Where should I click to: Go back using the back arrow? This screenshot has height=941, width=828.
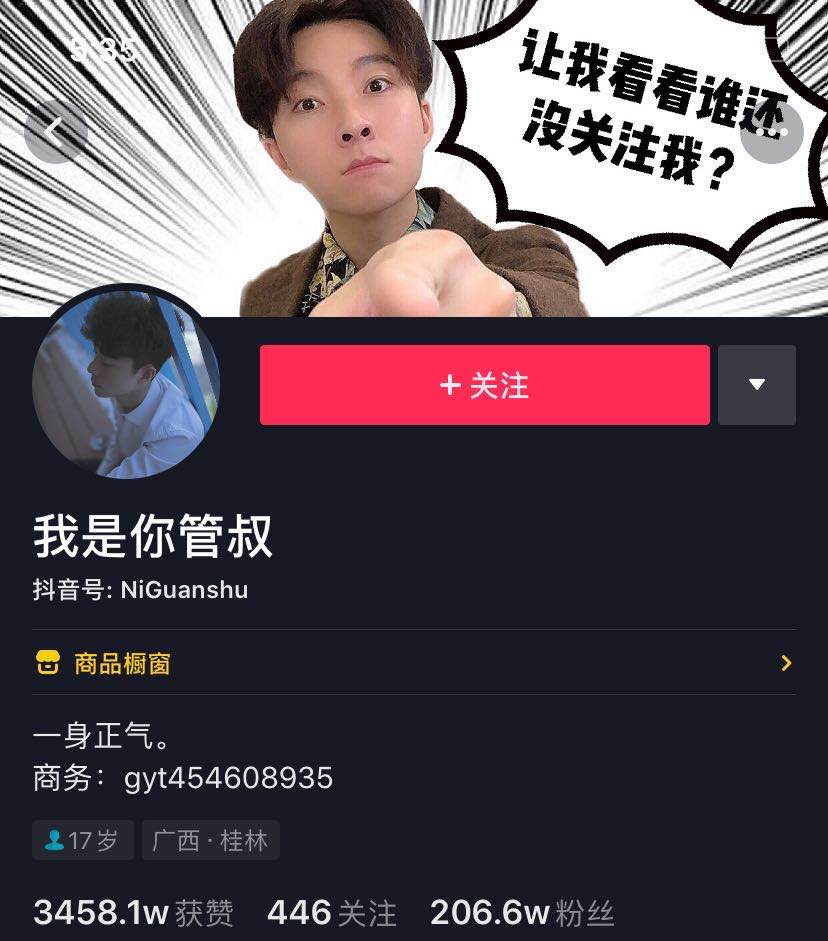[55, 131]
